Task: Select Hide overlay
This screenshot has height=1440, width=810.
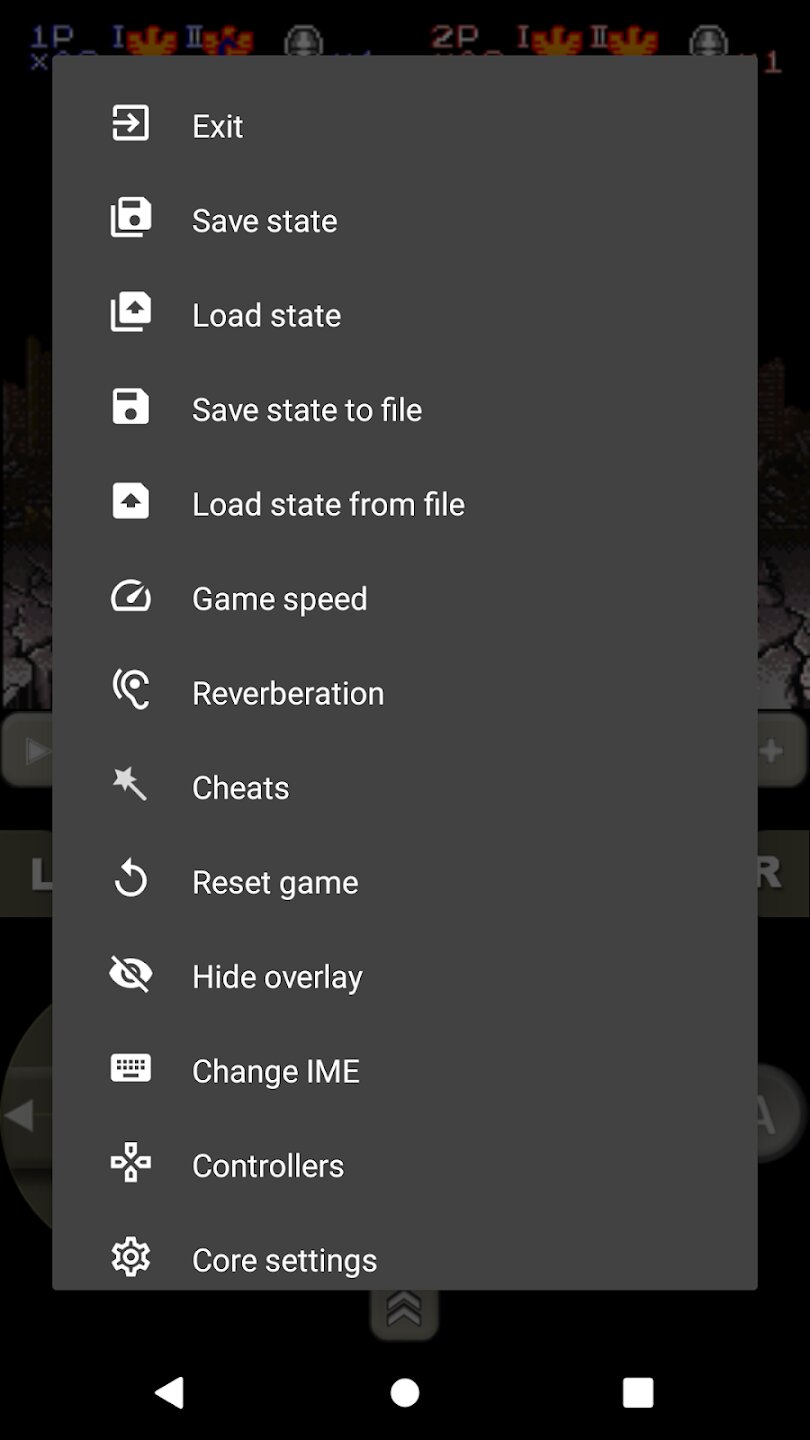Action: (277, 977)
